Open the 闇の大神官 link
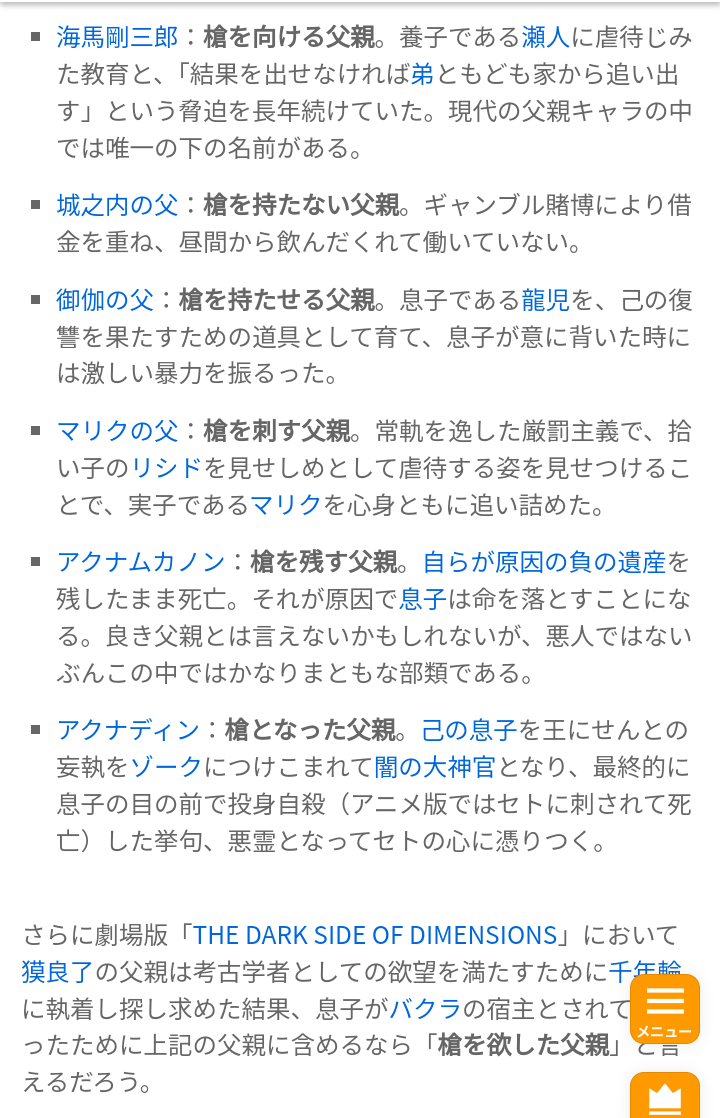The width and height of the screenshot is (720, 1118). point(435,767)
